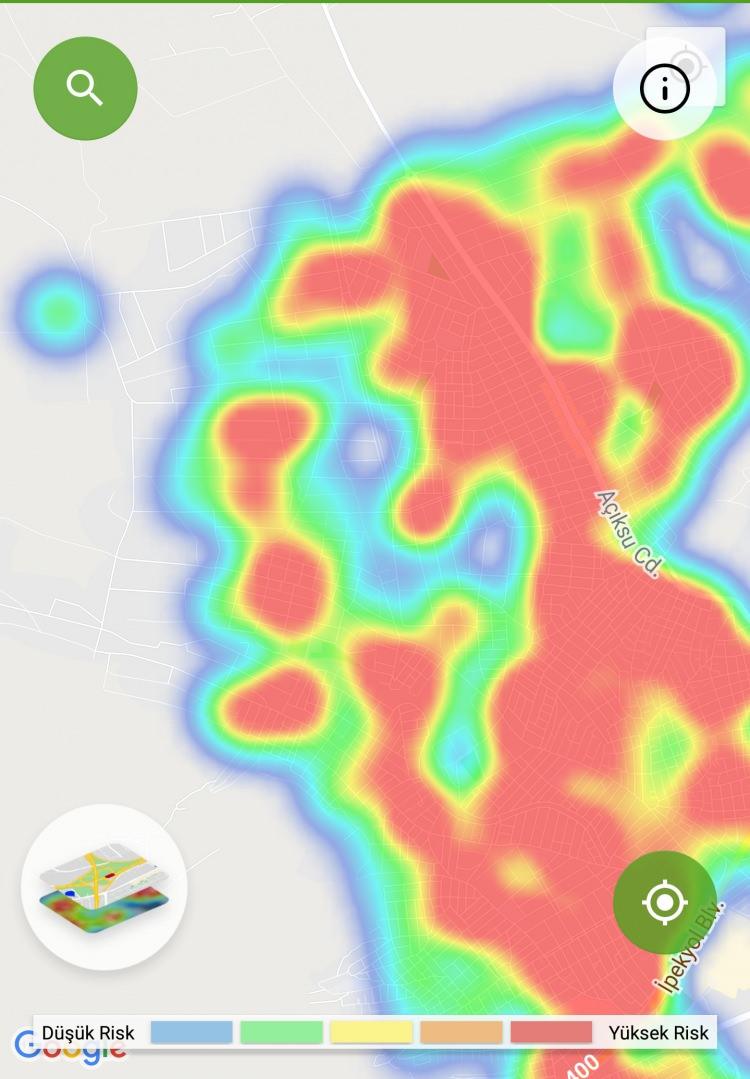Open the info button
This screenshot has height=1079, width=750.
(665, 90)
